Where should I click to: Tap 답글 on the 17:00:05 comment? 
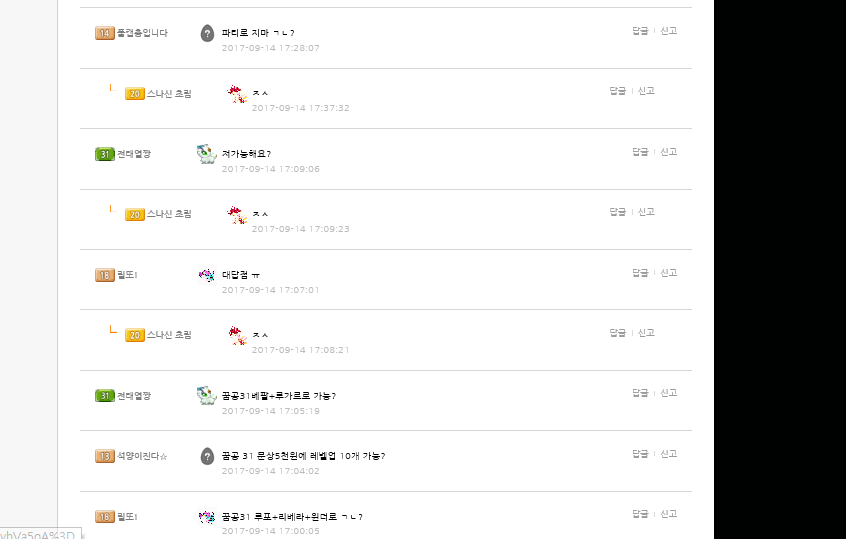(x=640, y=514)
